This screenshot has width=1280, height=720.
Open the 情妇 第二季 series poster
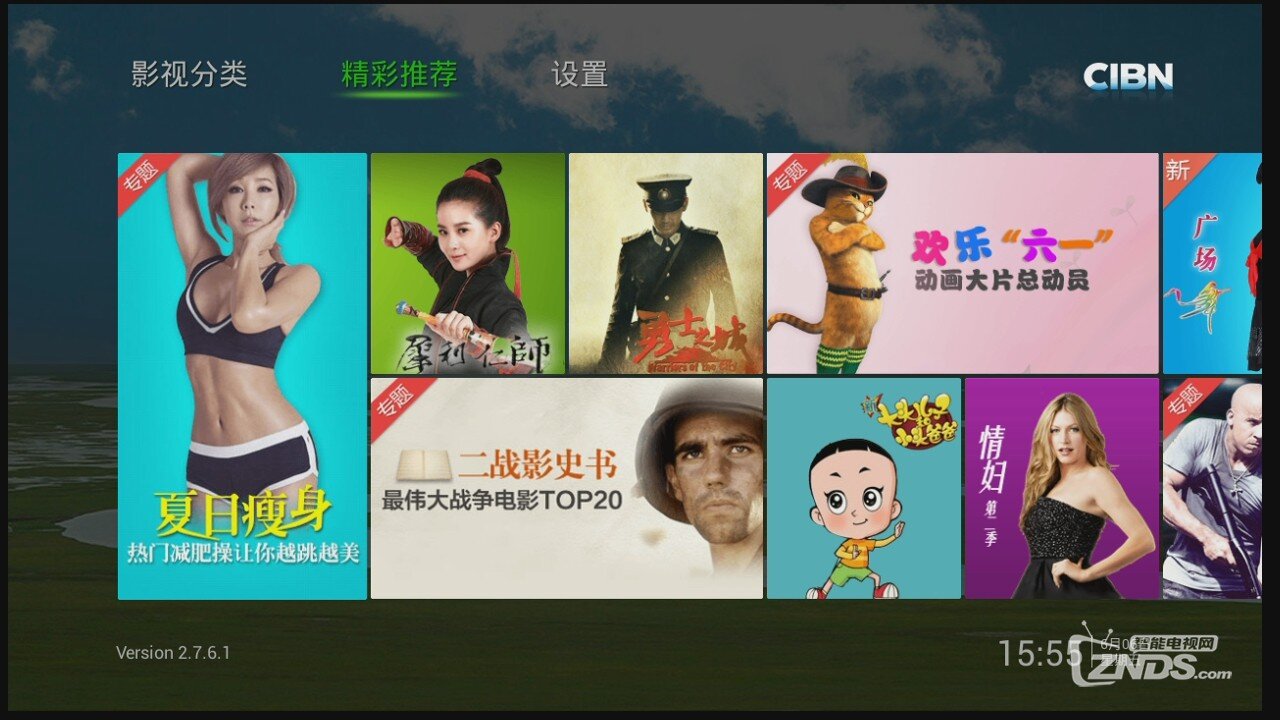1061,488
